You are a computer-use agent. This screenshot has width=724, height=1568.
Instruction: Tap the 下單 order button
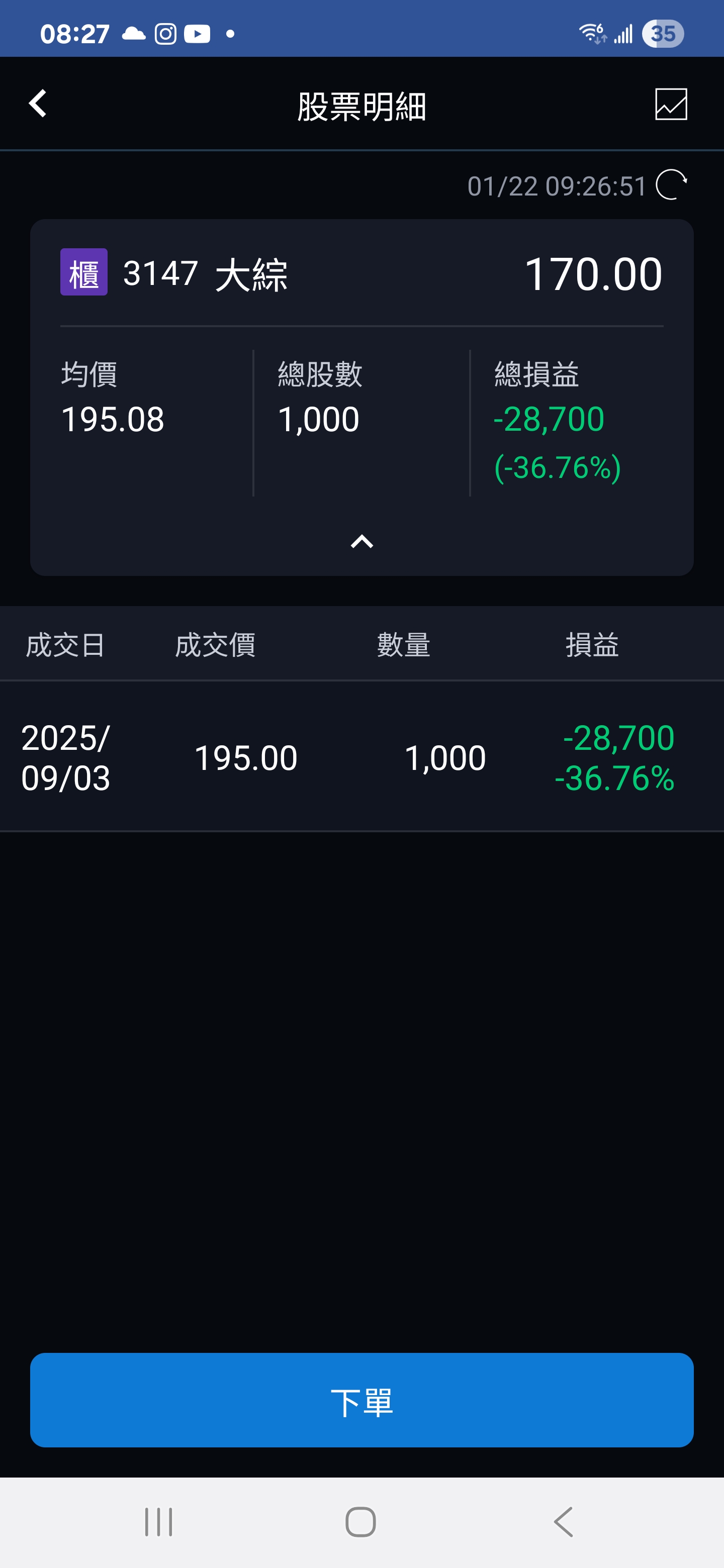[361, 1400]
